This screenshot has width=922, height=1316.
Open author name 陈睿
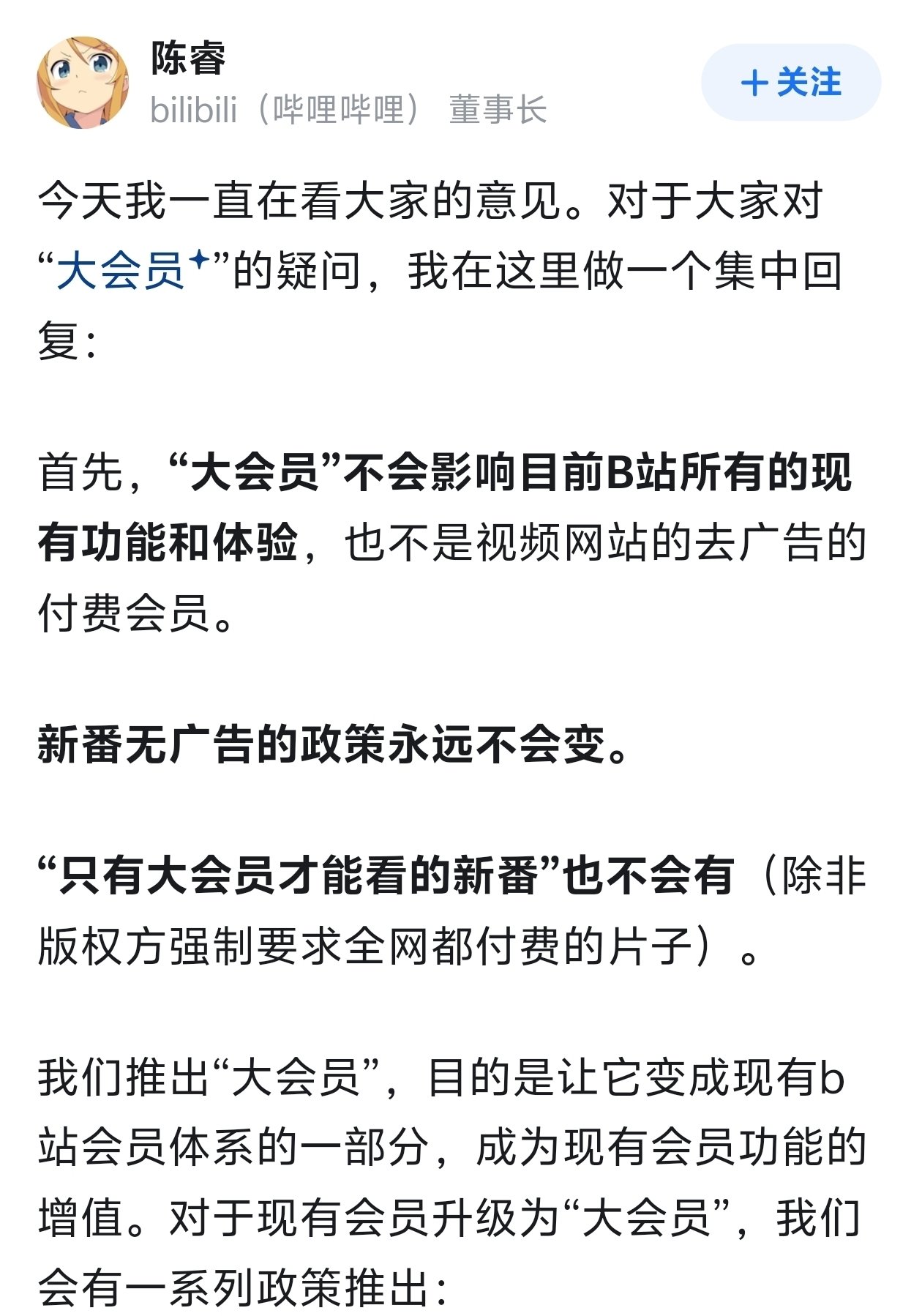tap(188, 59)
